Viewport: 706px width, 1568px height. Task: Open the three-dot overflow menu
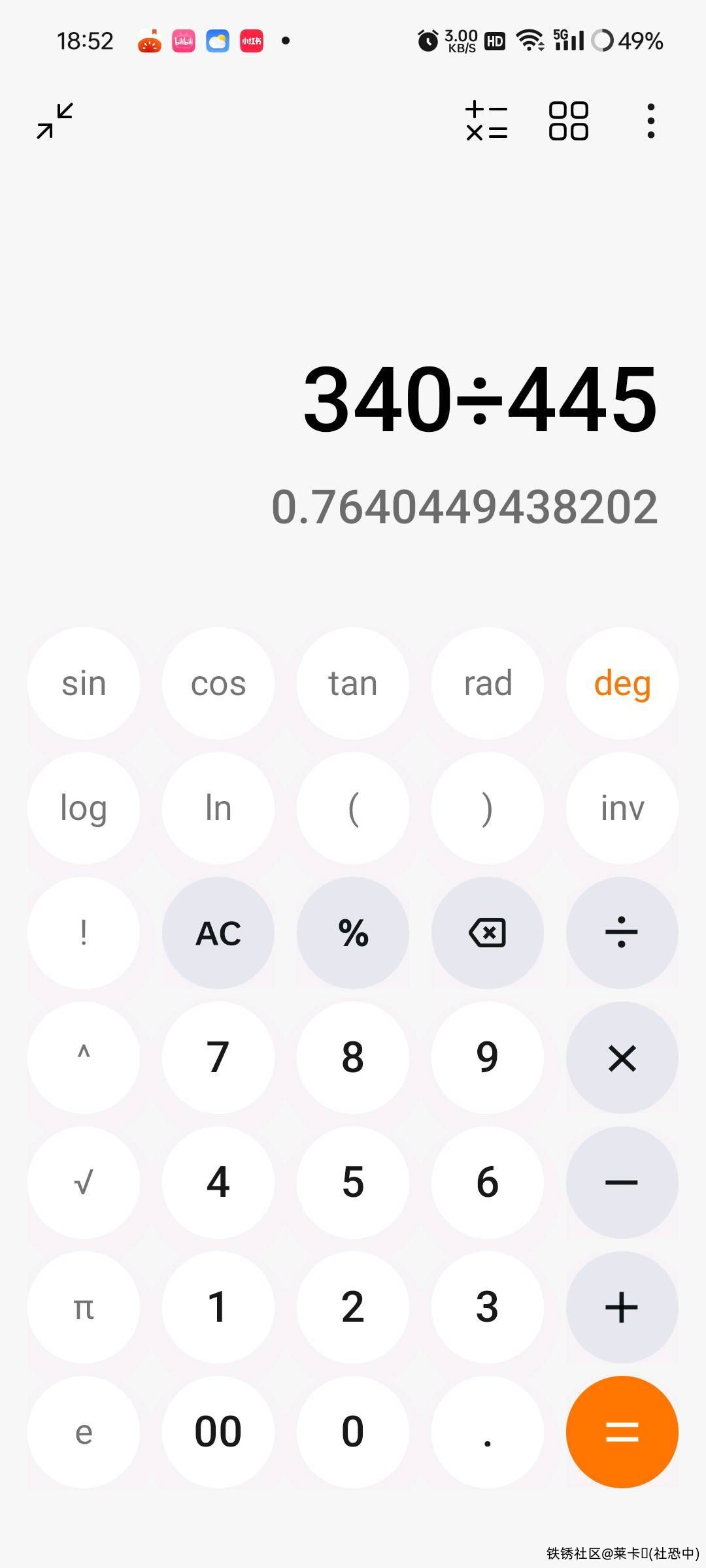(x=650, y=121)
